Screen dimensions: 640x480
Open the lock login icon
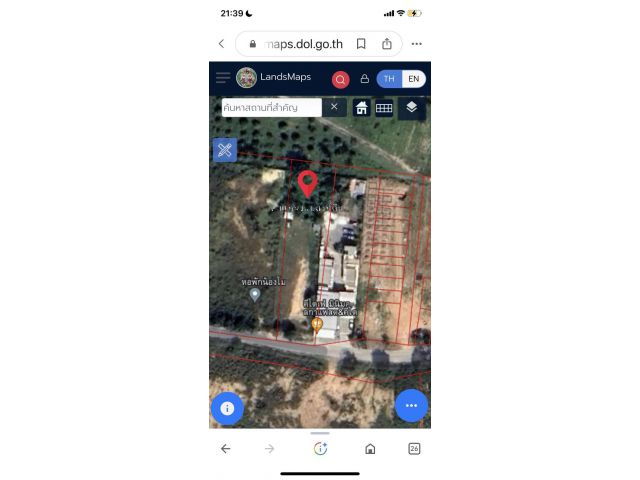(x=364, y=79)
